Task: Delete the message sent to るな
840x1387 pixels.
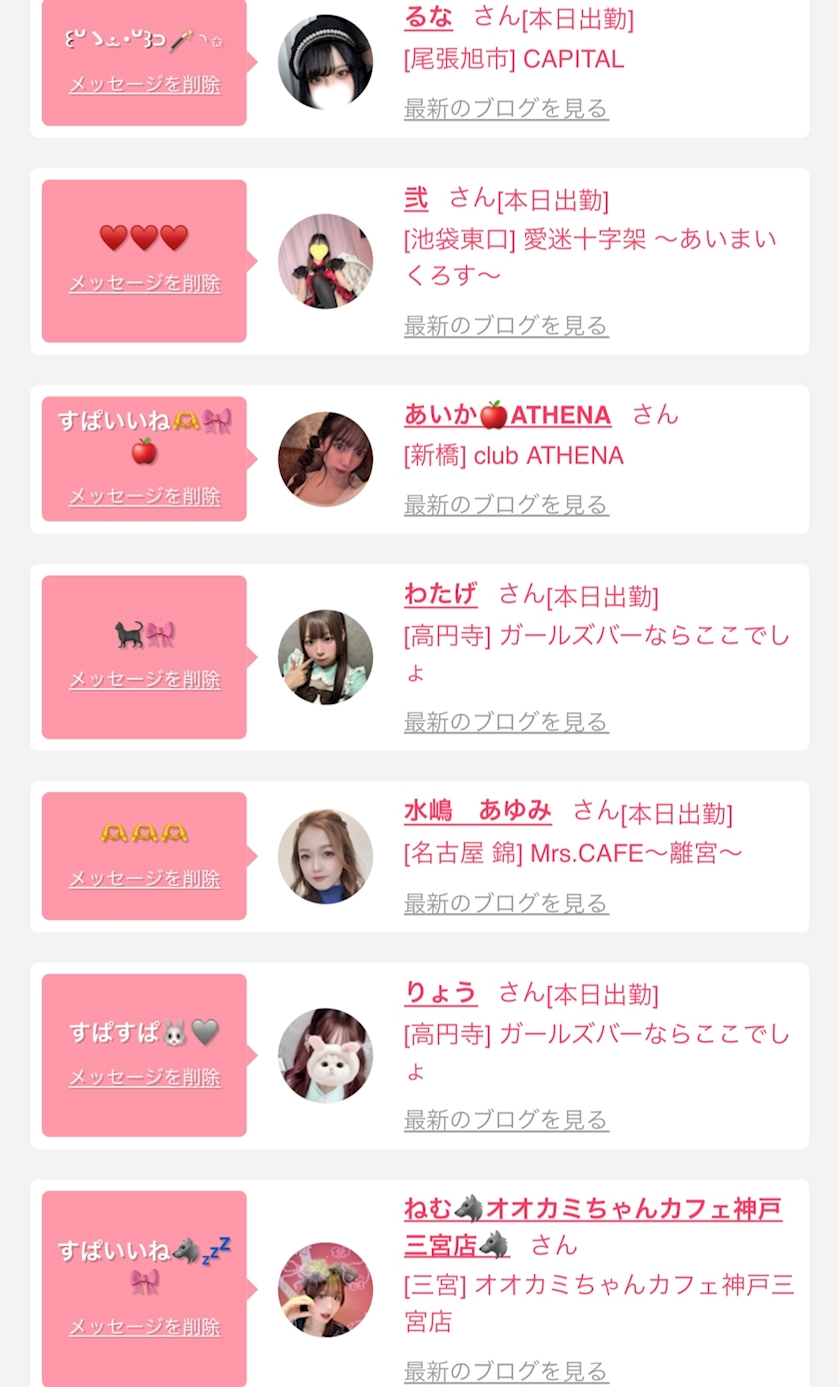Action: click(145, 84)
